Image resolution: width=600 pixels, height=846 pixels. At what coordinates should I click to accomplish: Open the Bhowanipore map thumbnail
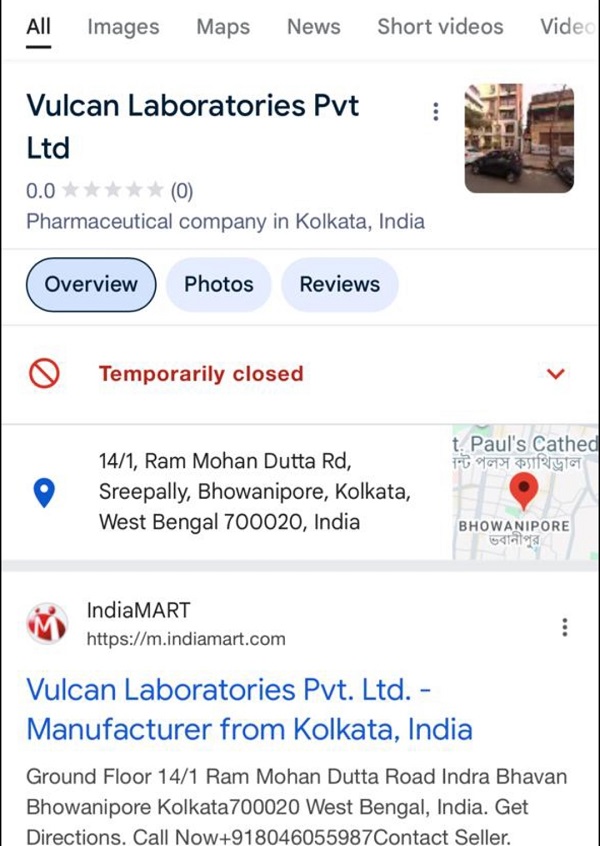pos(524,494)
